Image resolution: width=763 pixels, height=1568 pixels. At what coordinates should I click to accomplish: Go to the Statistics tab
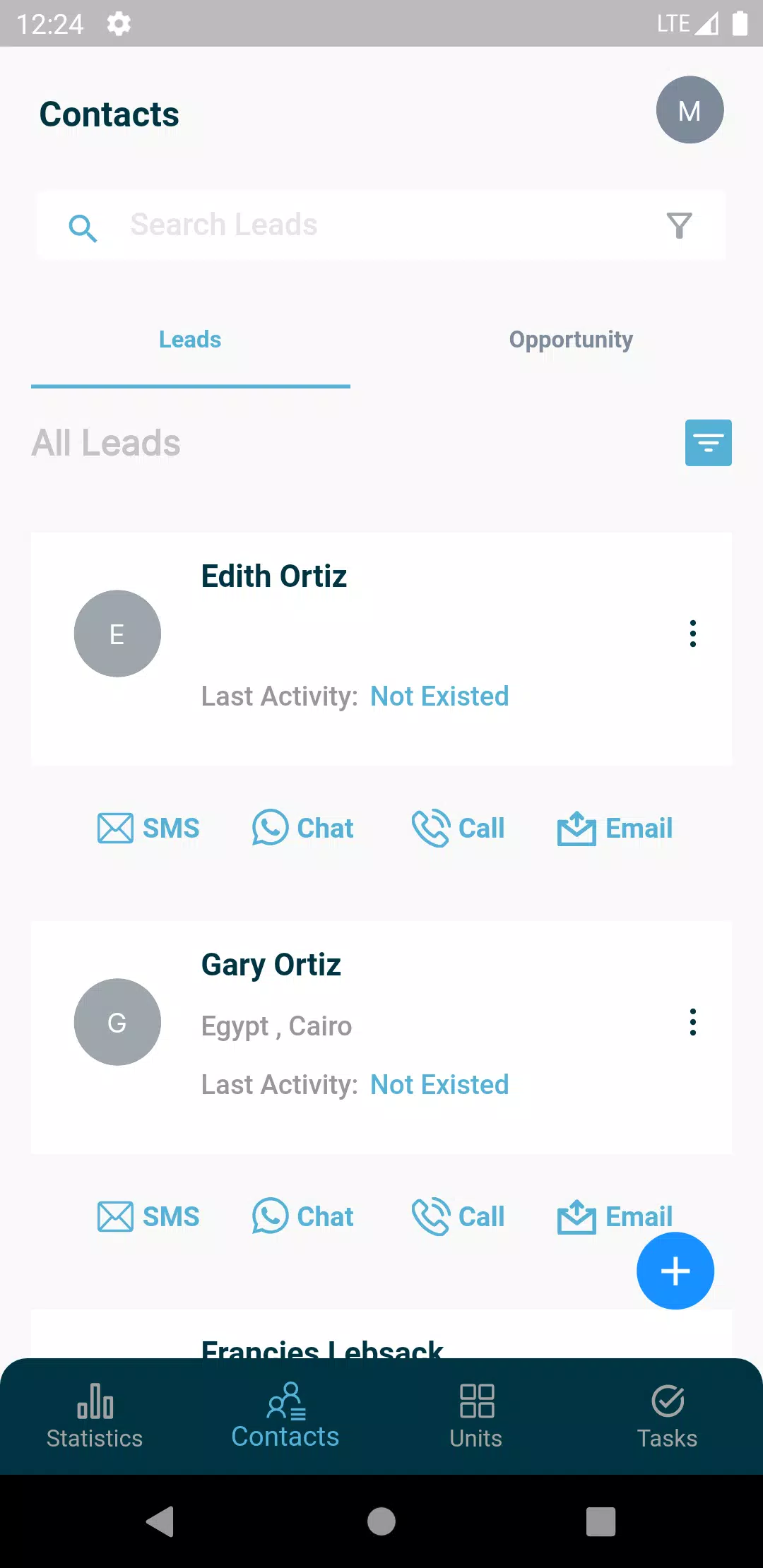tap(95, 1417)
